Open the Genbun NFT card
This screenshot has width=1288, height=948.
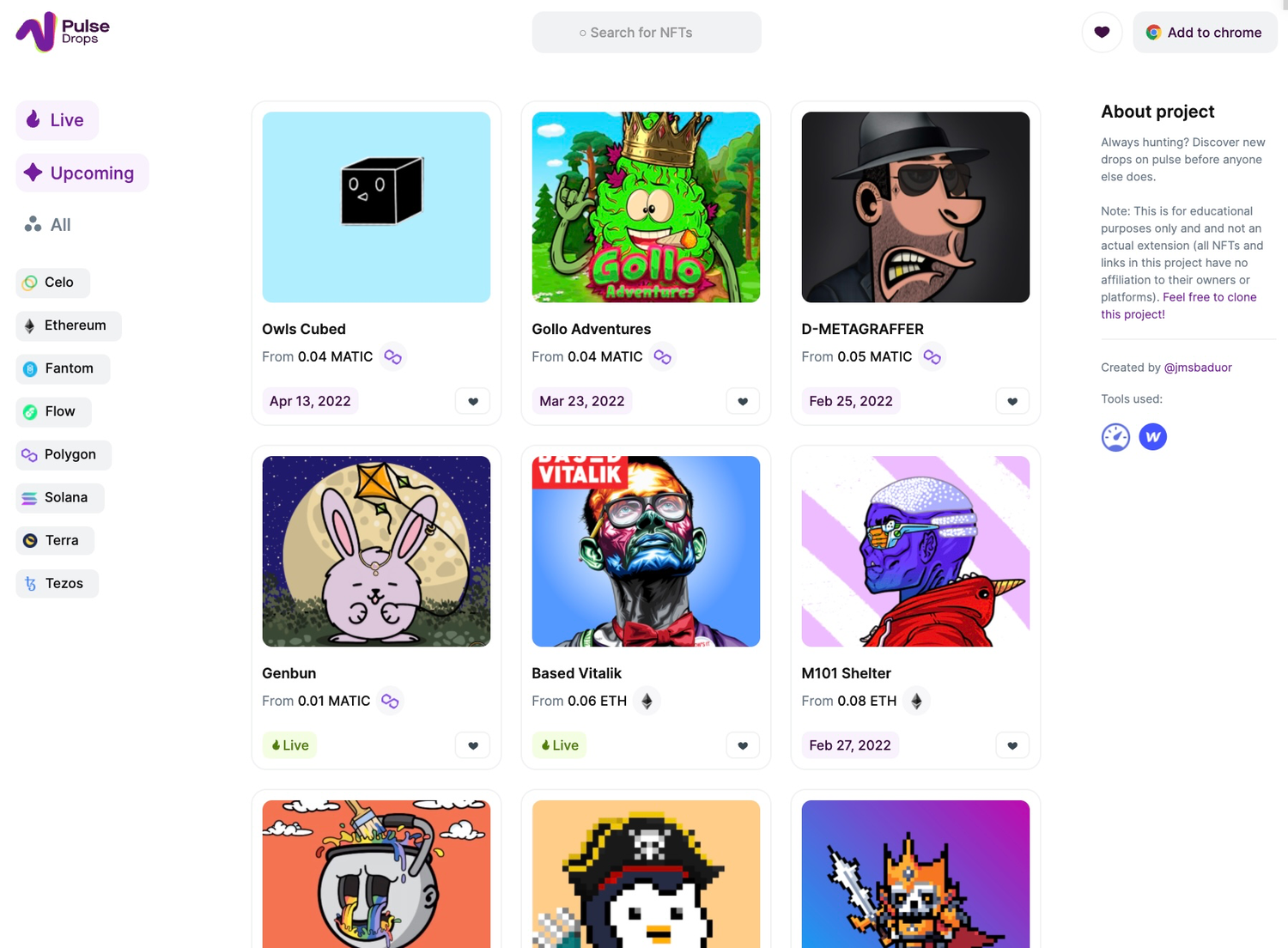(x=376, y=551)
